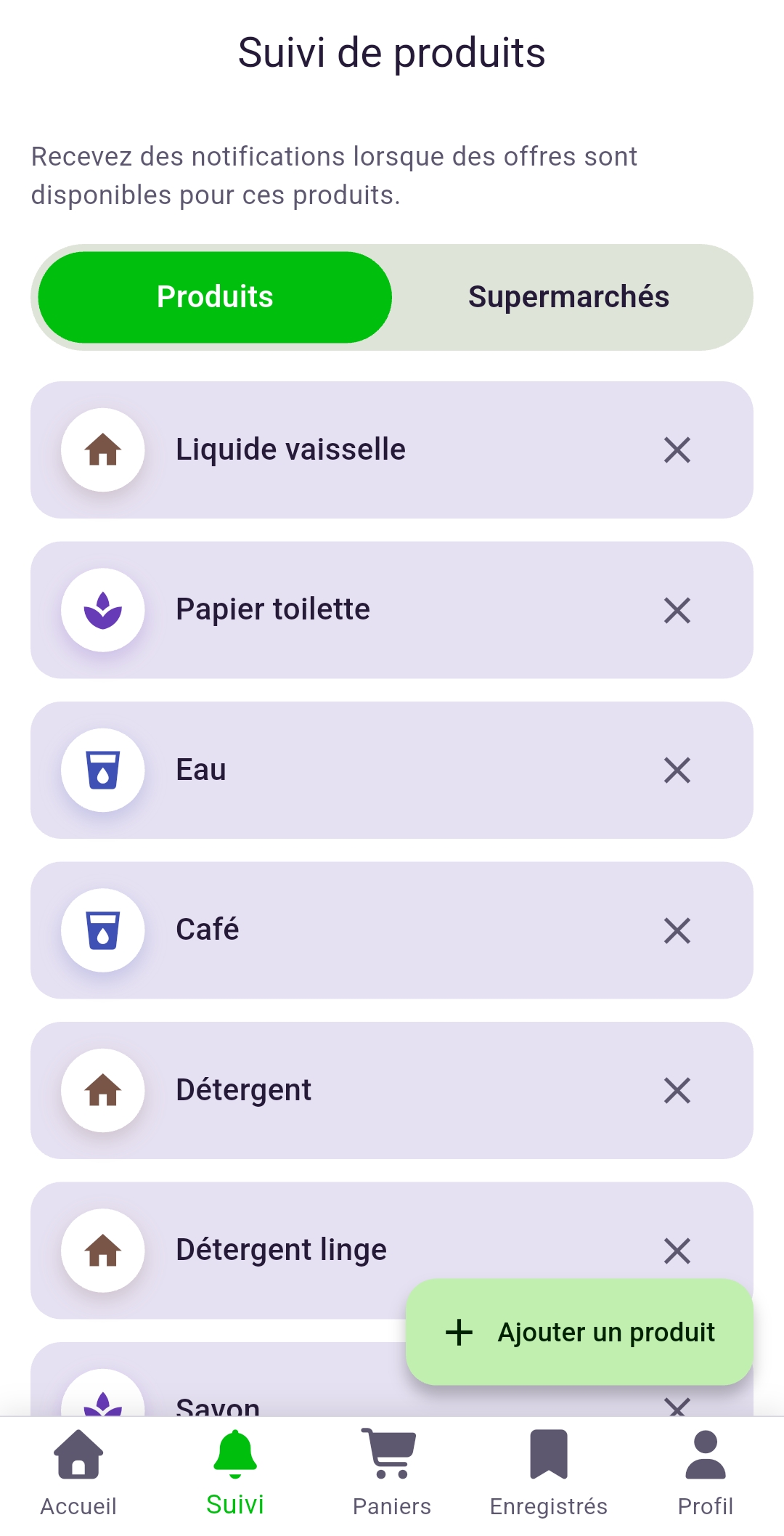The width and height of the screenshot is (784, 1536).
Task: Switch to the Supermarchés tab
Action: click(x=570, y=296)
